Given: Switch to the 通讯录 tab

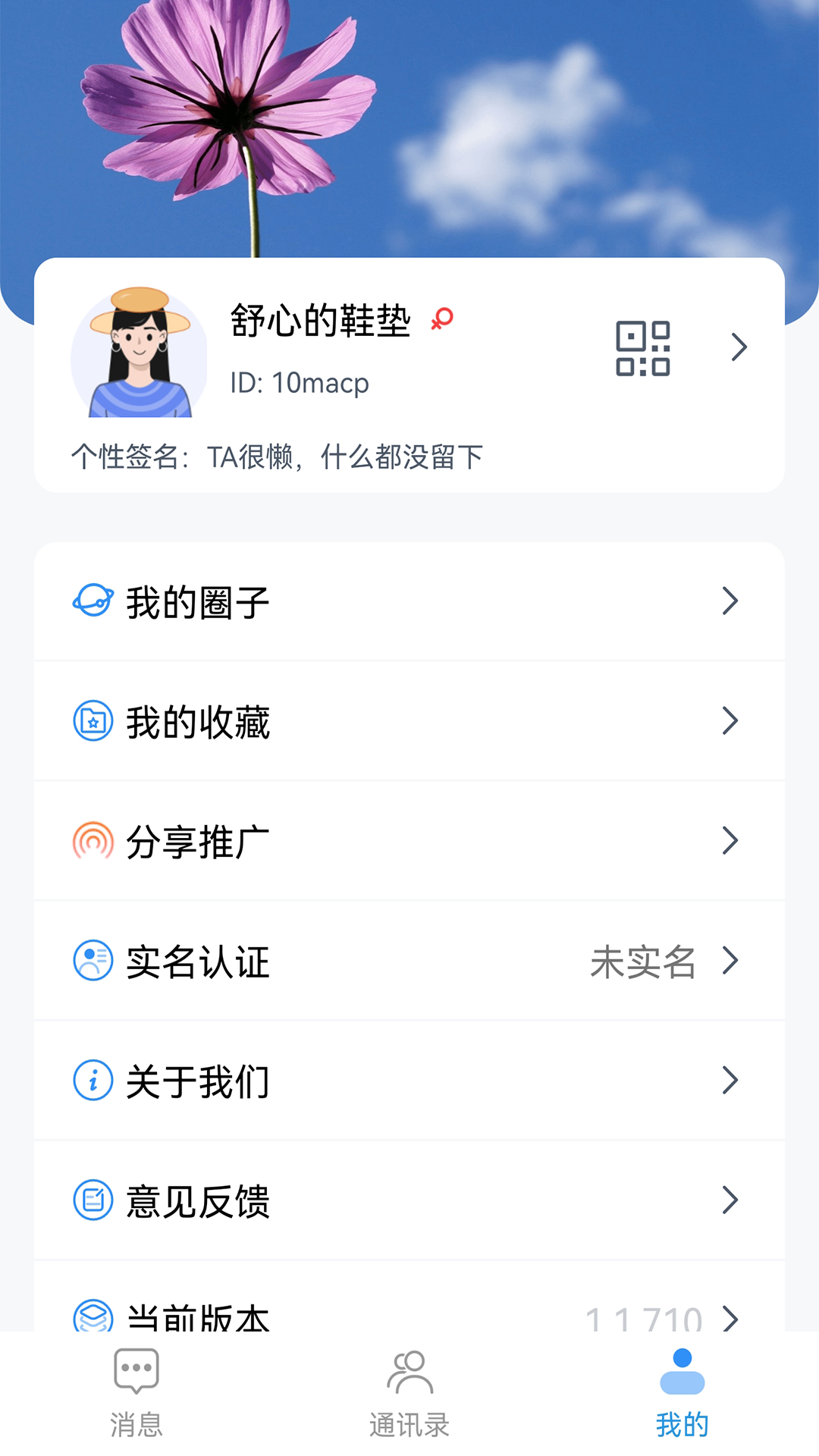Looking at the screenshot, I should pos(409,1394).
